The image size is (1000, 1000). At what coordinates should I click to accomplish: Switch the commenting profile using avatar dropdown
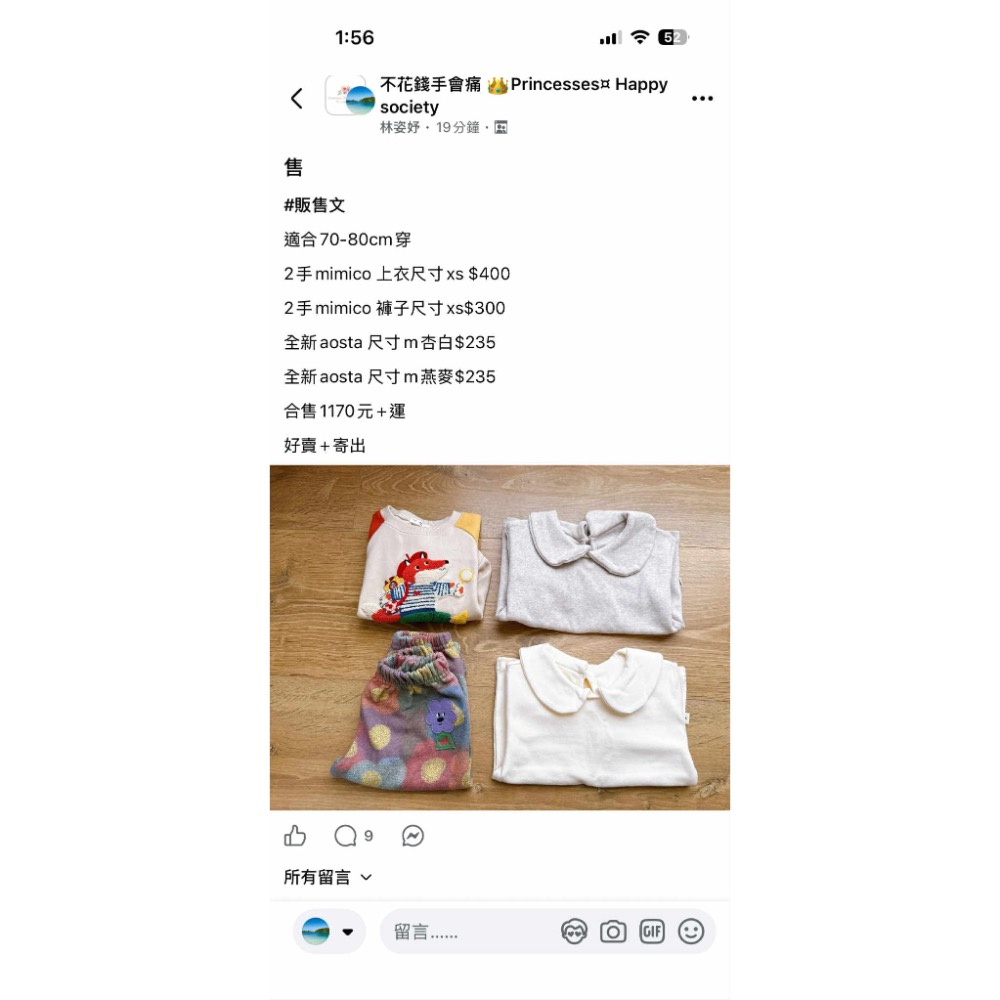[329, 931]
